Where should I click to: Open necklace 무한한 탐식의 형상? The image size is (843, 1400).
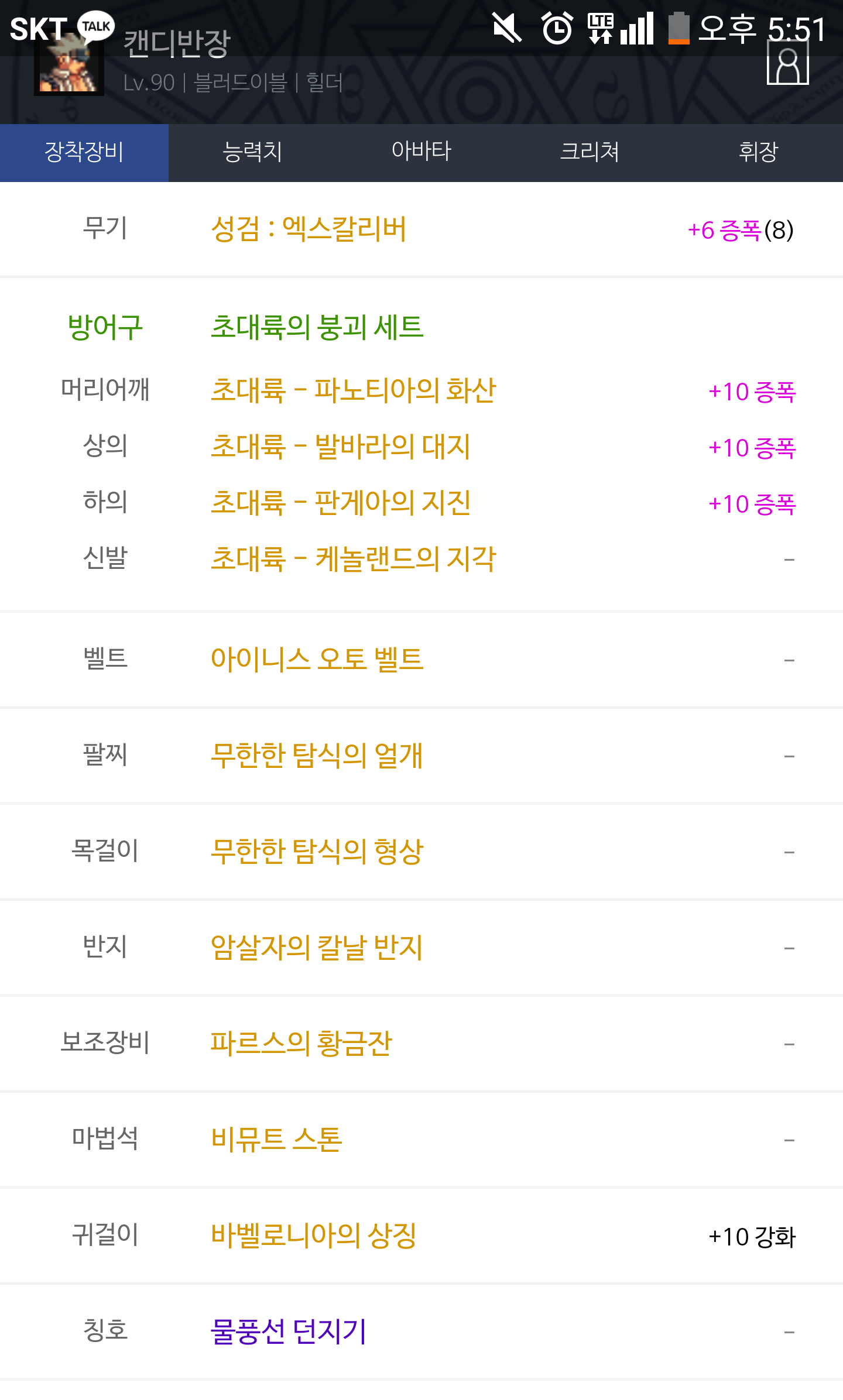pyautogui.click(x=317, y=852)
